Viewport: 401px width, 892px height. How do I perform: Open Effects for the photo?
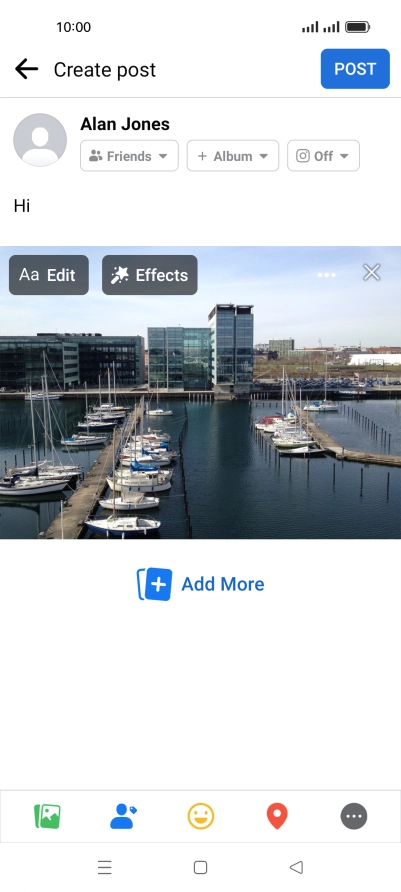[150, 275]
